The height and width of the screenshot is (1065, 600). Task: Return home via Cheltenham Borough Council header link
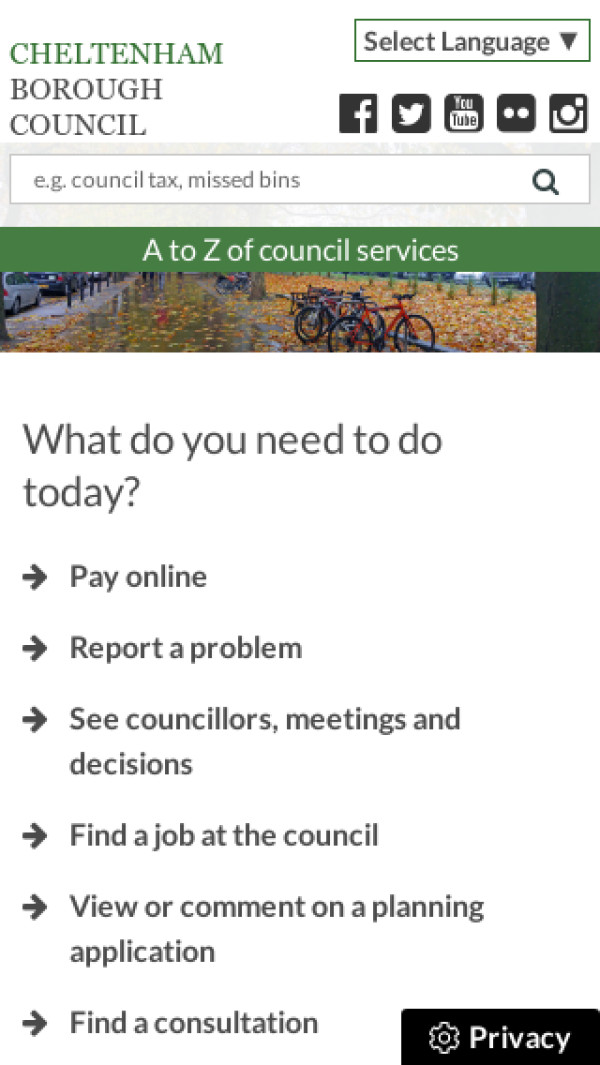pos(116,89)
